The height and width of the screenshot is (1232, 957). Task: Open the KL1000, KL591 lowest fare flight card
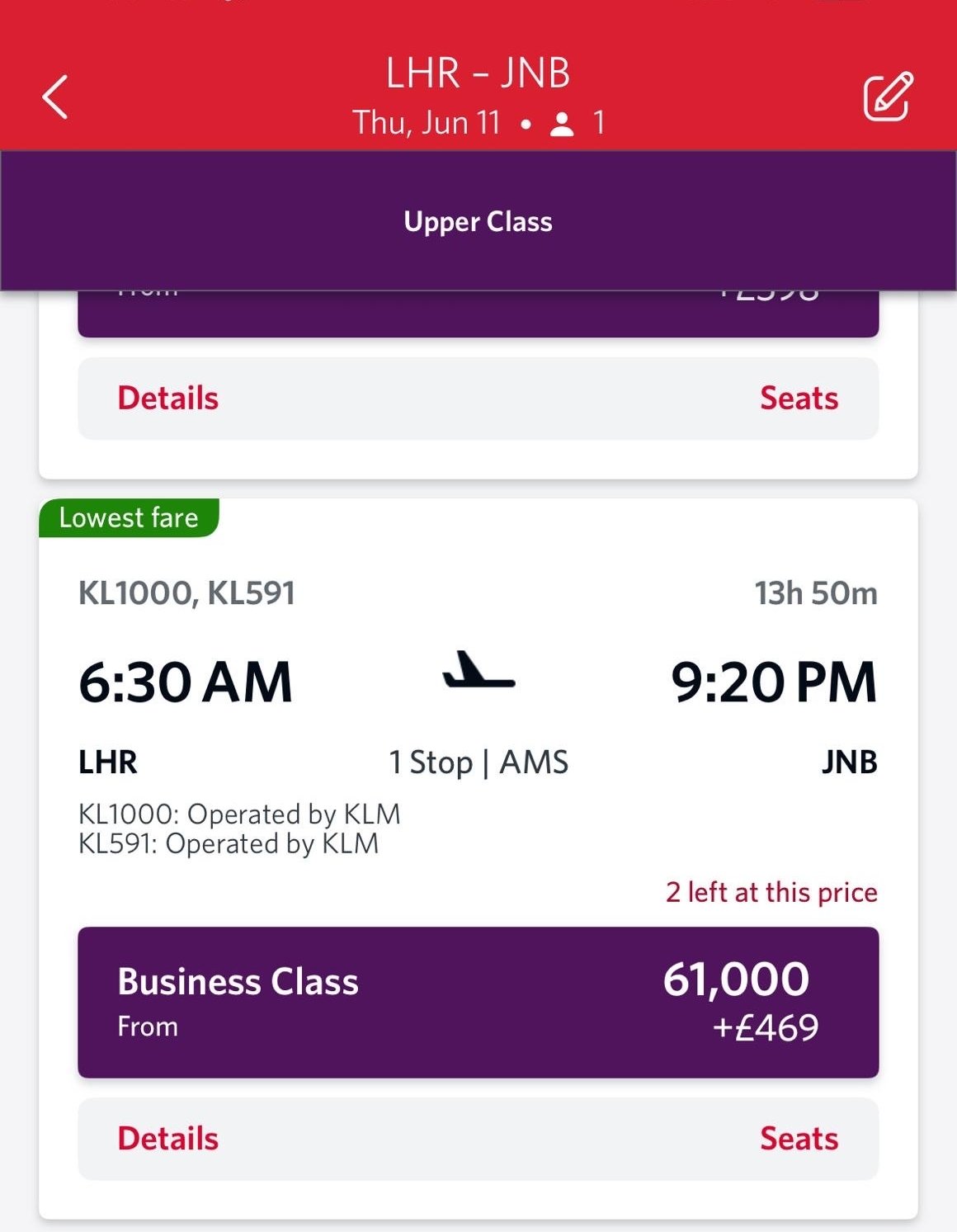coord(478,710)
